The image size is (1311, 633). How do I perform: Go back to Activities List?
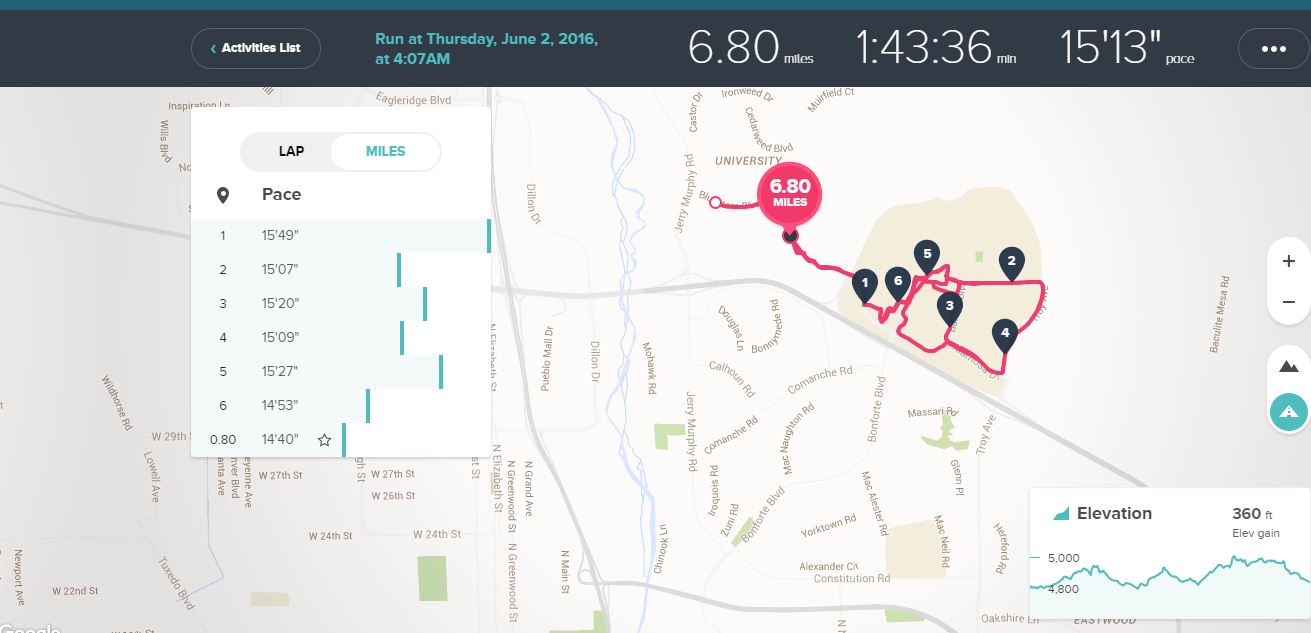[x=256, y=48]
